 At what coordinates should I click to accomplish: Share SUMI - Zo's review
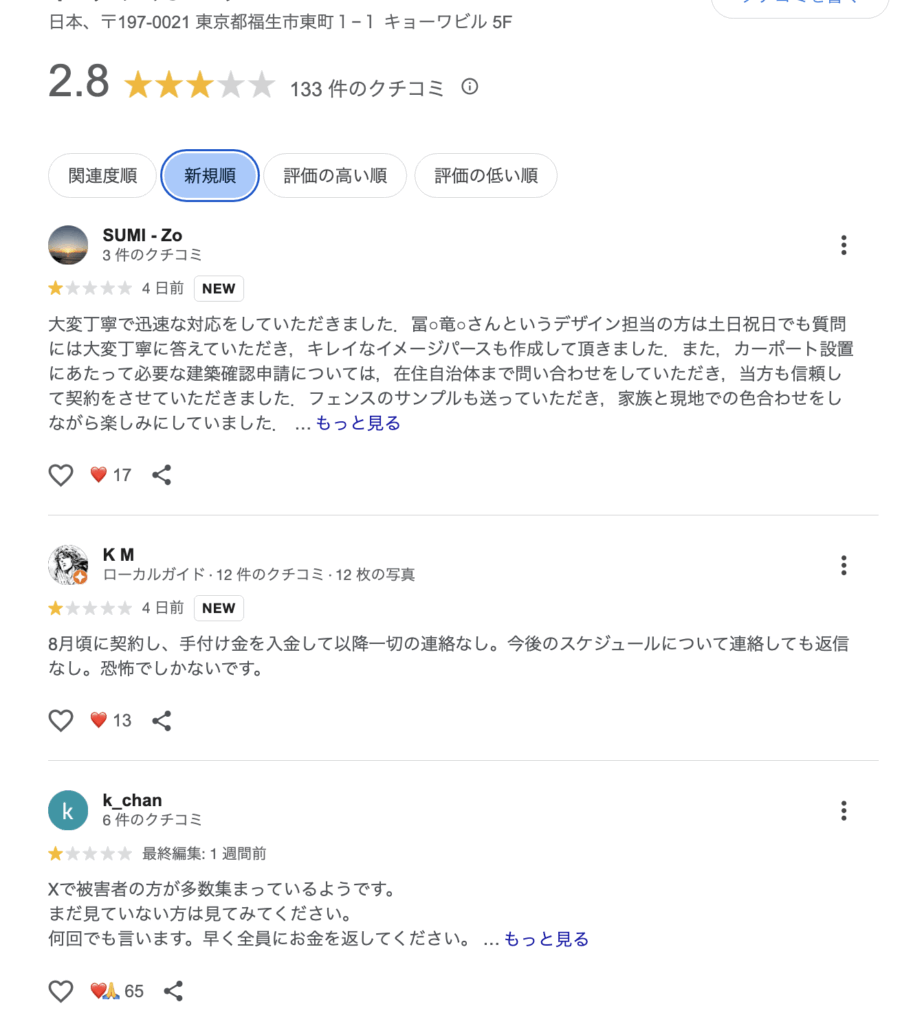[x=162, y=475]
